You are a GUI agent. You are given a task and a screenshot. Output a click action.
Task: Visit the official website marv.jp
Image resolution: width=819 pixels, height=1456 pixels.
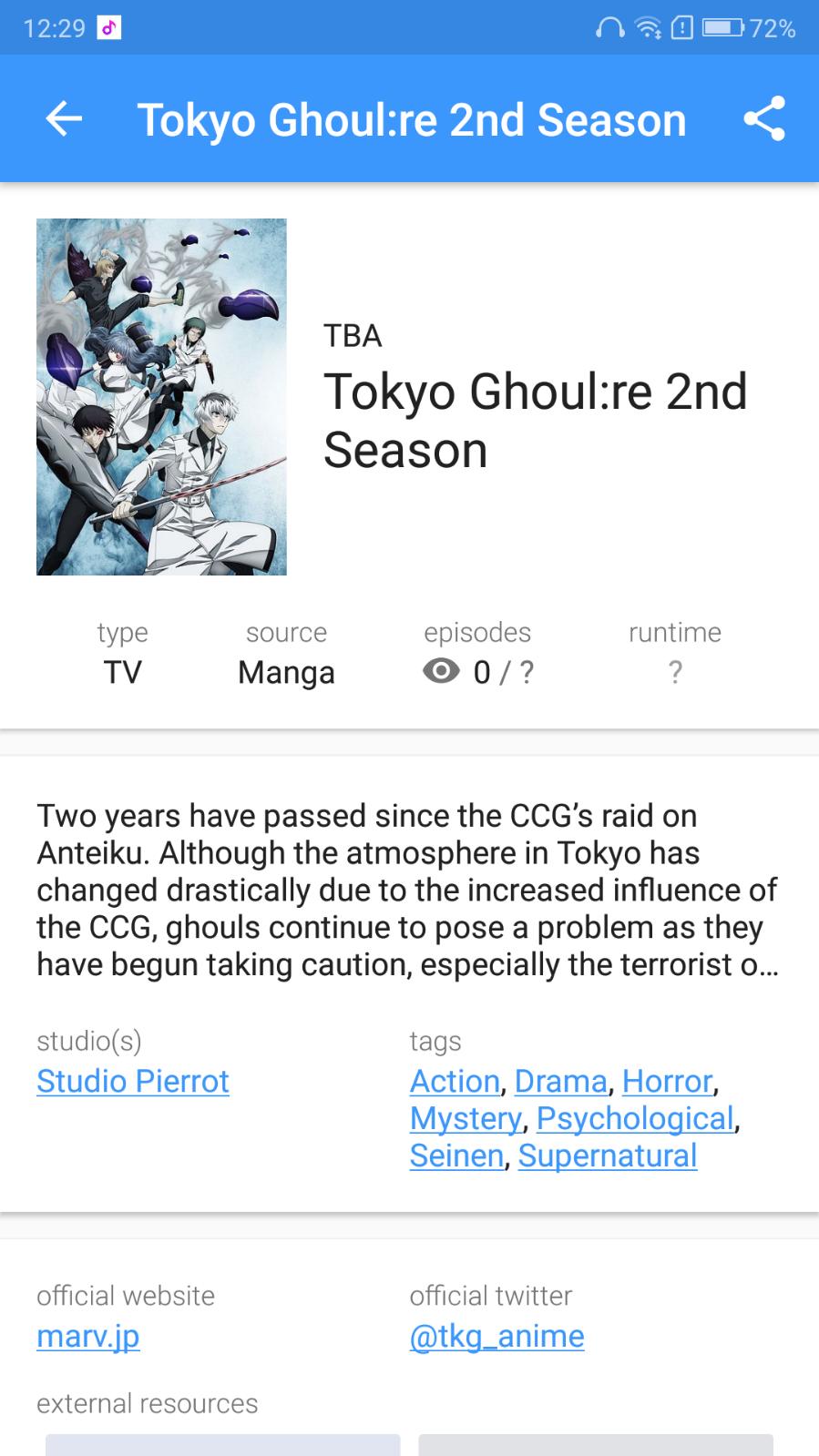point(88,1336)
